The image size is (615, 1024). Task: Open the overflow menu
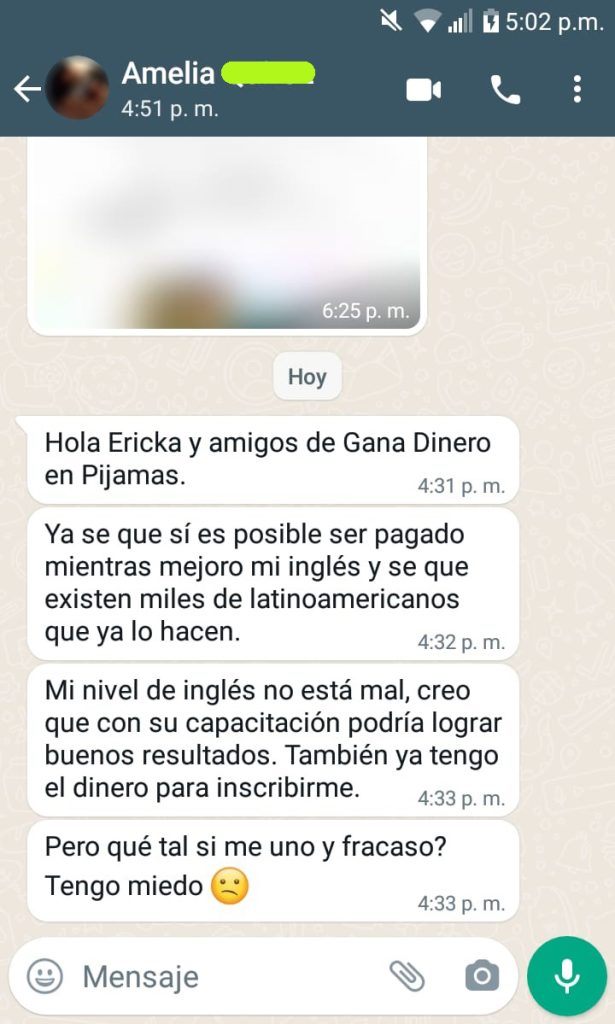[577, 89]
